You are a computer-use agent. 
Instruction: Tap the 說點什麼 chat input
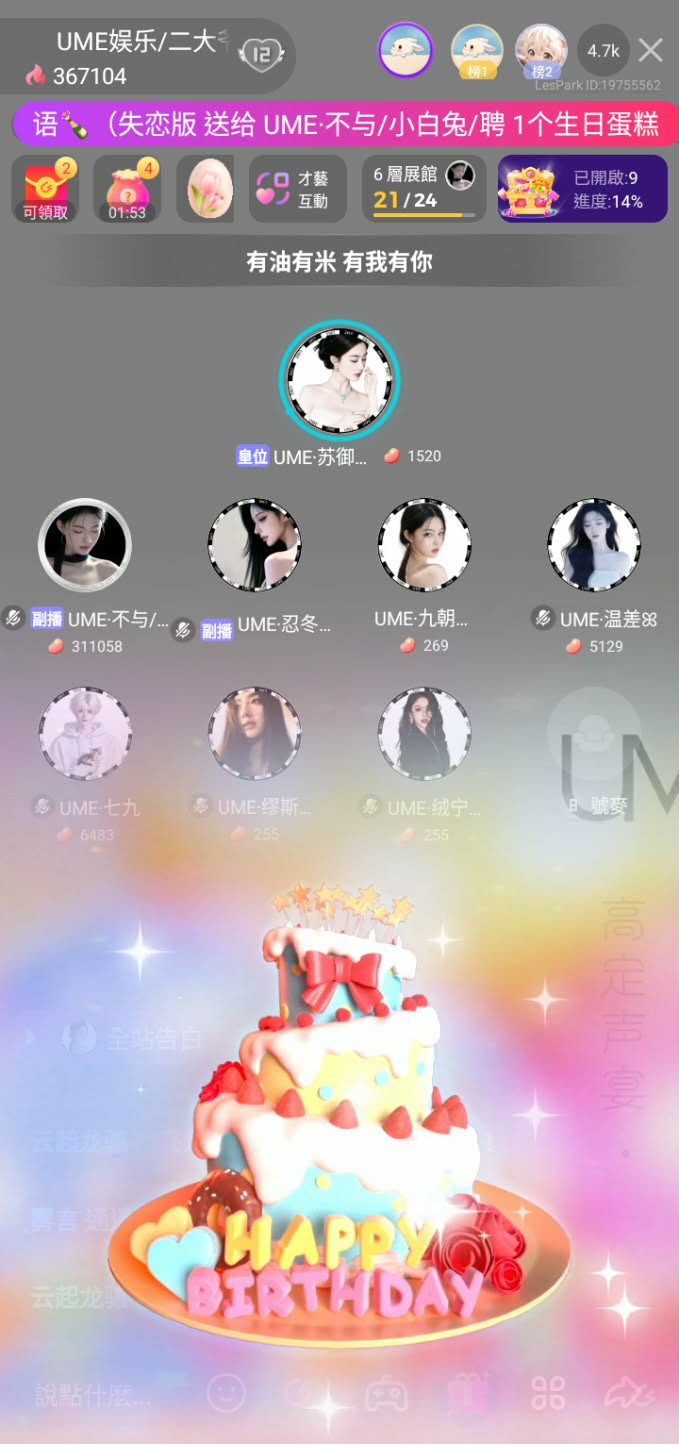point(94,1395)
